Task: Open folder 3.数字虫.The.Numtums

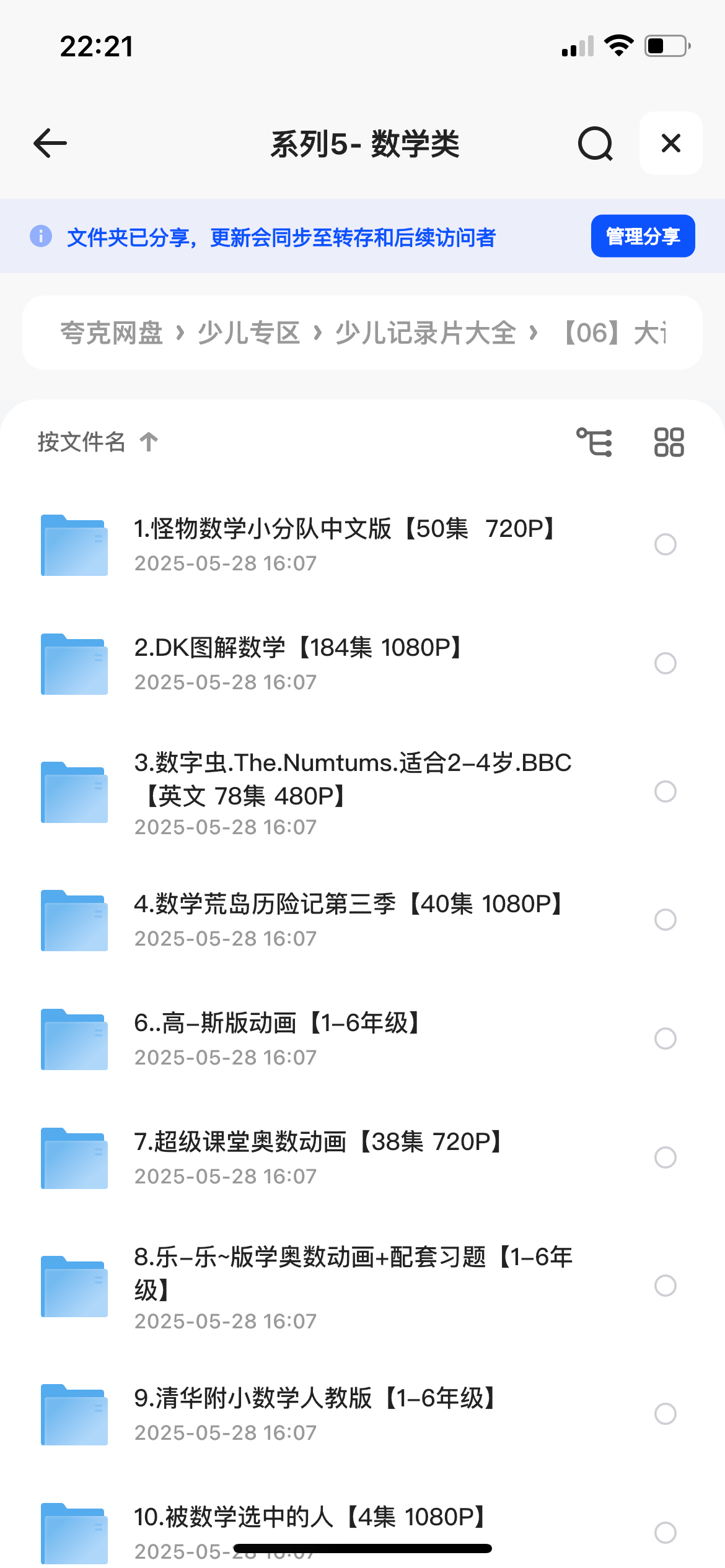Action: (347, 792)
